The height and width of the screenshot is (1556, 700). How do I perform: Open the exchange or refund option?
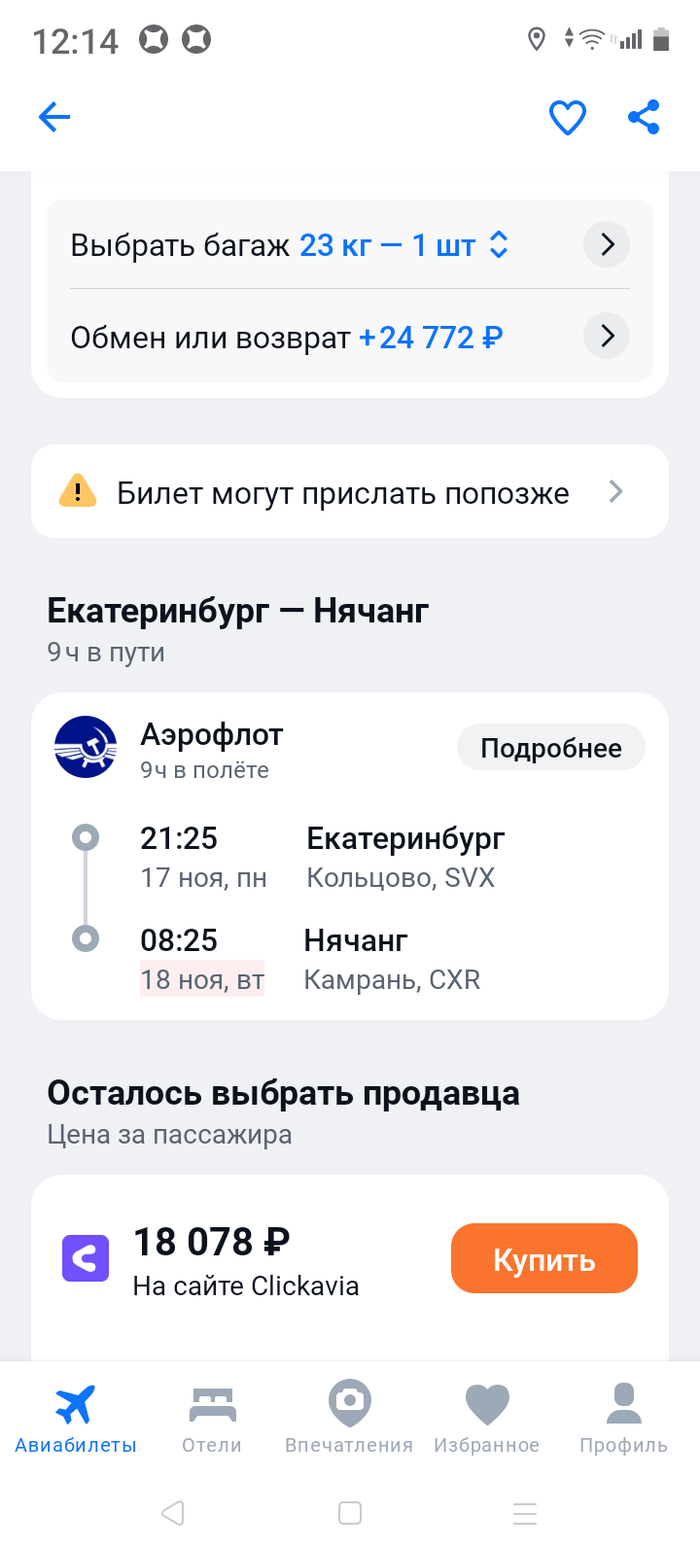[349, 337]
